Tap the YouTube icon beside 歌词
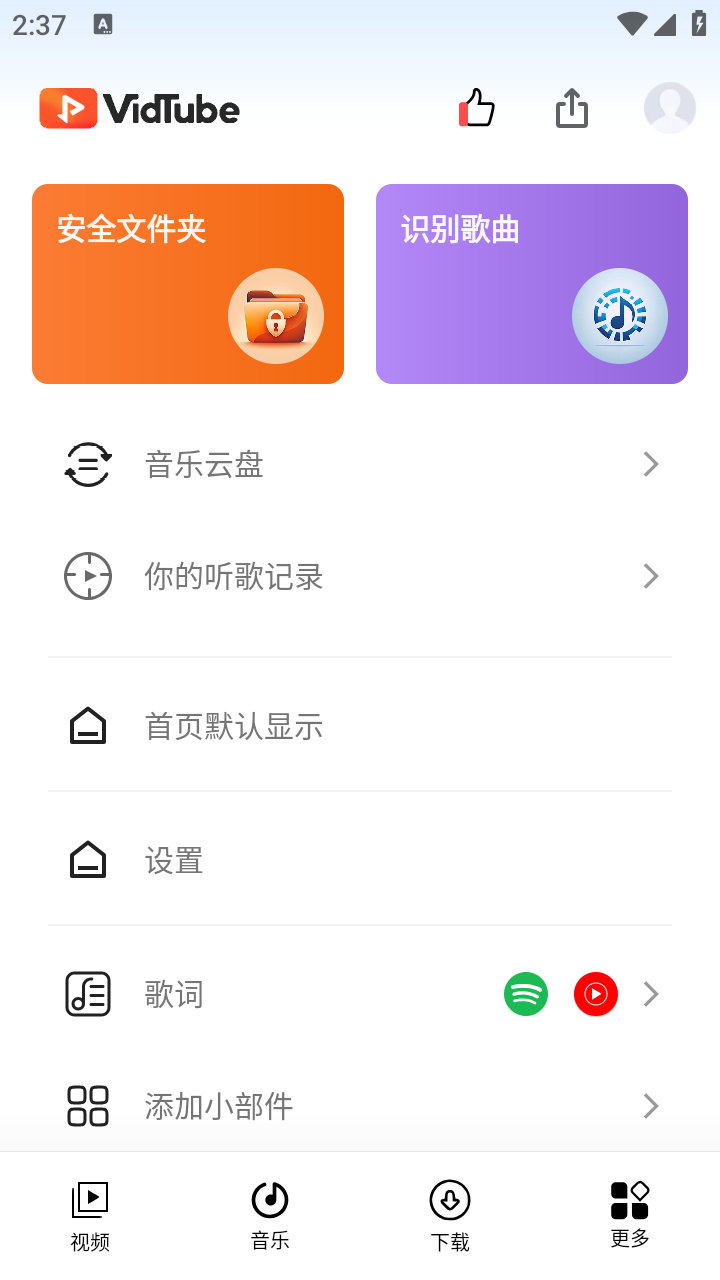 [596, 994]
